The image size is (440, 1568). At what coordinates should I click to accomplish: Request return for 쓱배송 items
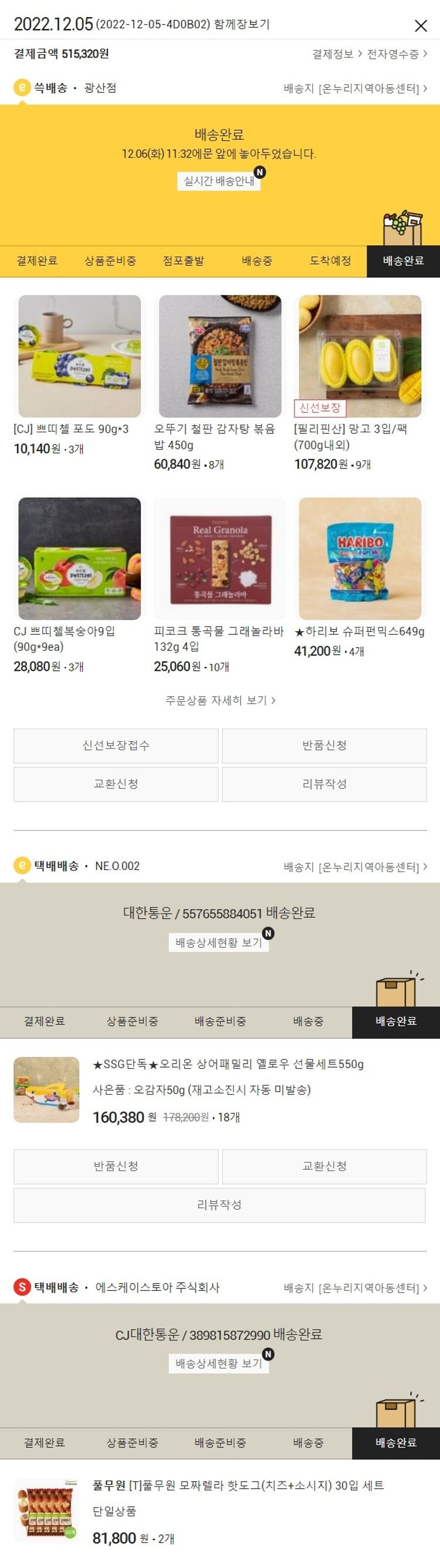[x=324, y=746]
